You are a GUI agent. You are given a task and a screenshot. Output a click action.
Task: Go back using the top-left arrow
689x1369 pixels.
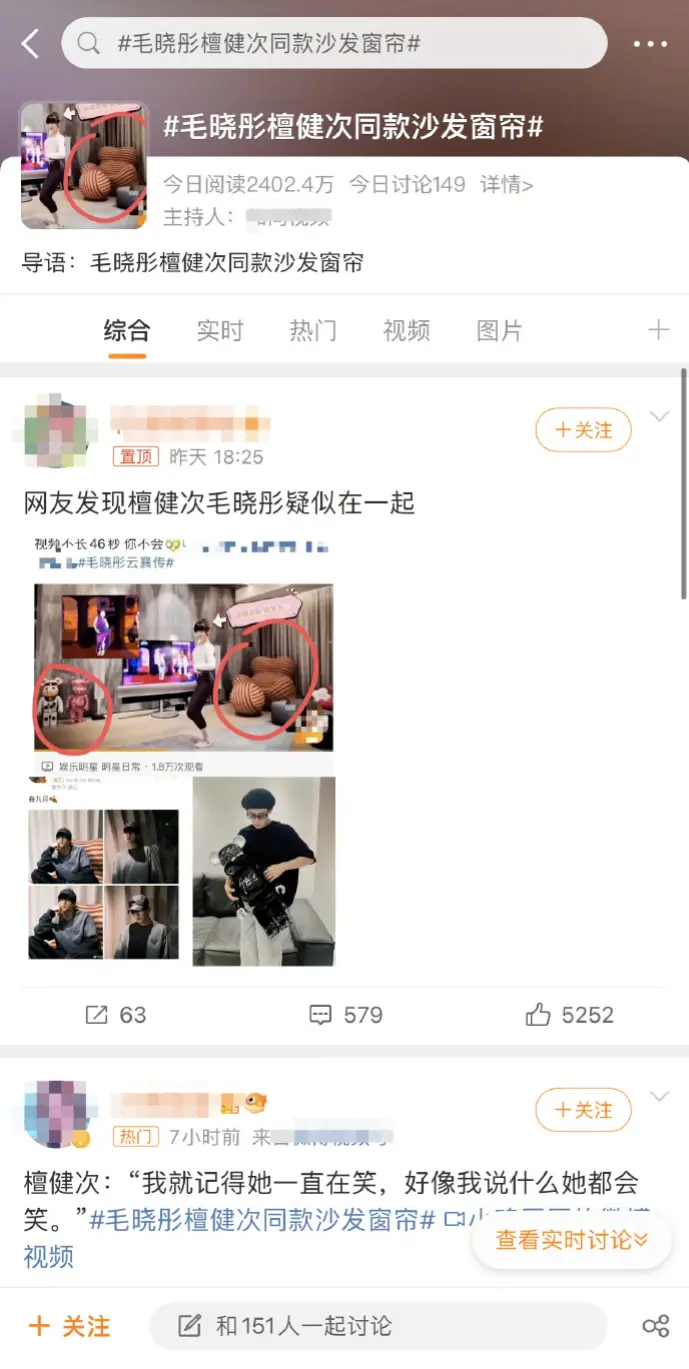click(30, 44)
